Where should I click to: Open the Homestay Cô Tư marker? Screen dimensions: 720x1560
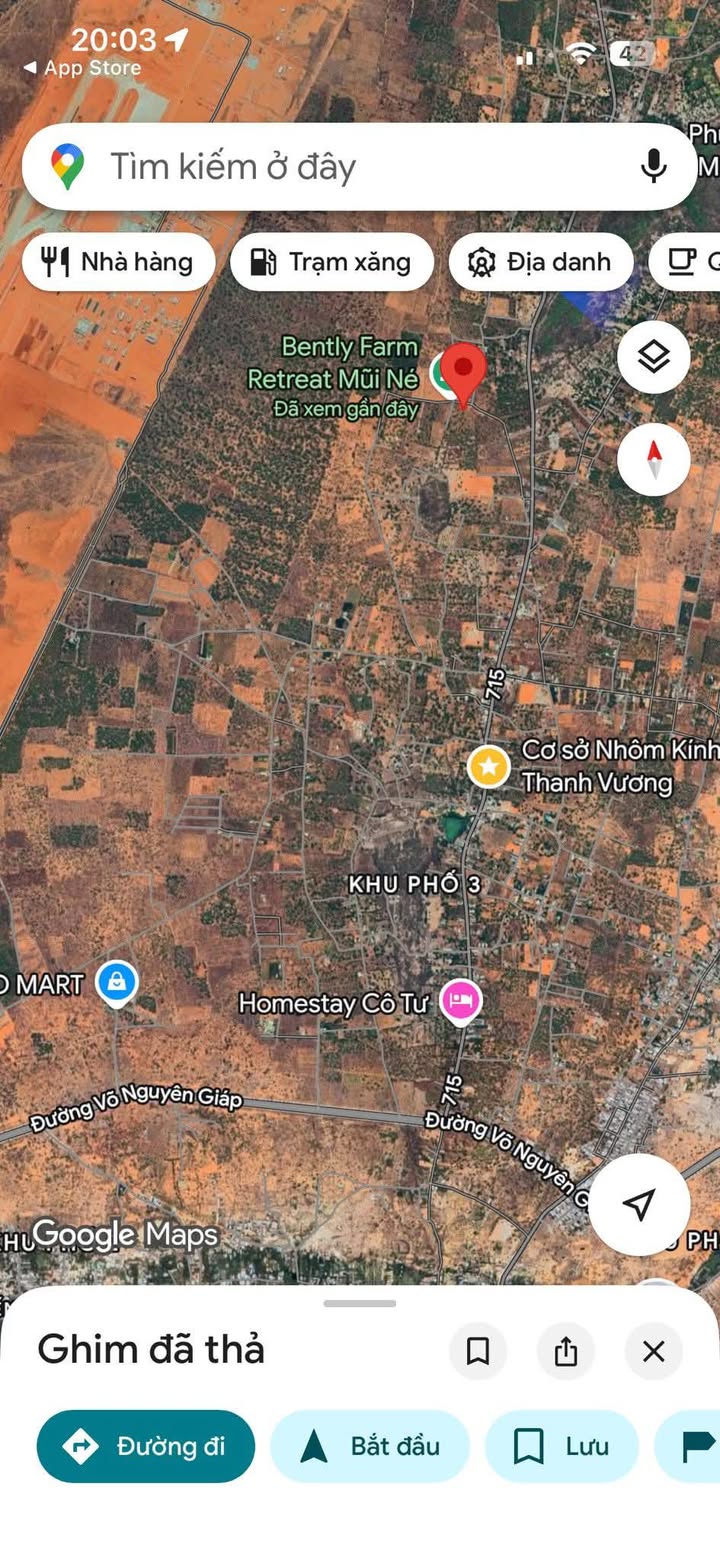point(460,1000)
